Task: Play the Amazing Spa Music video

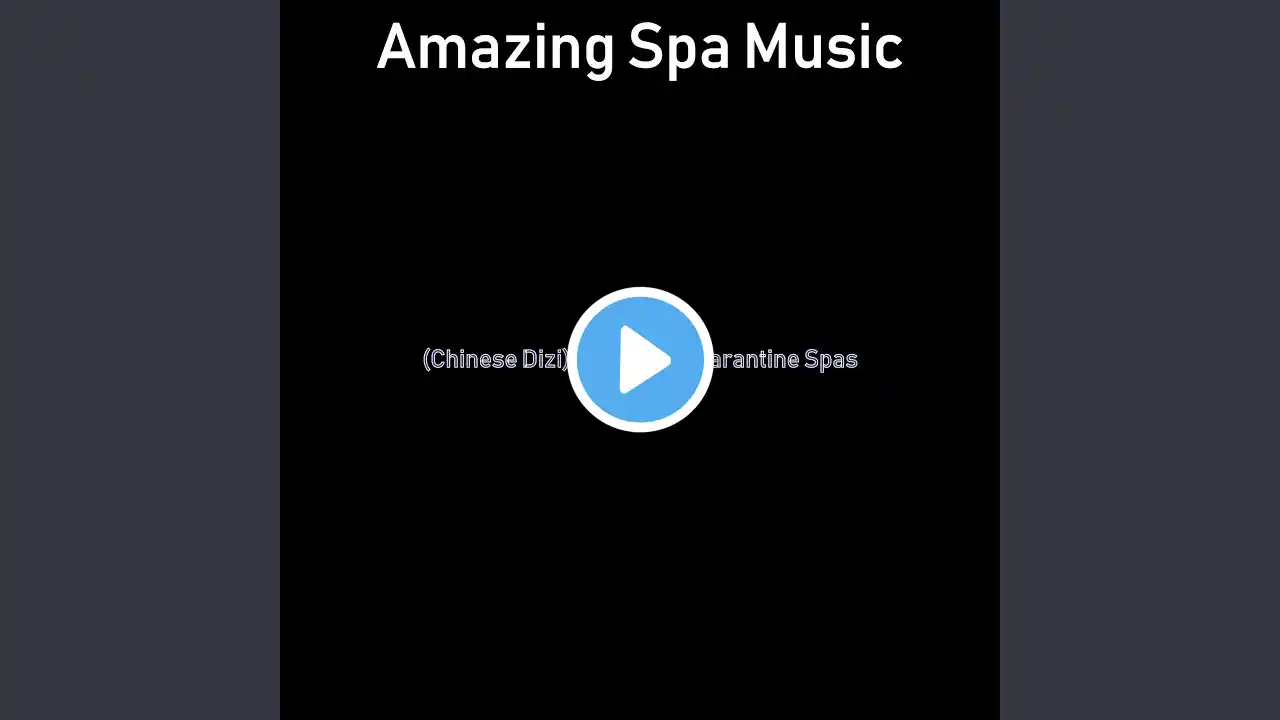Action: point(640,359)
